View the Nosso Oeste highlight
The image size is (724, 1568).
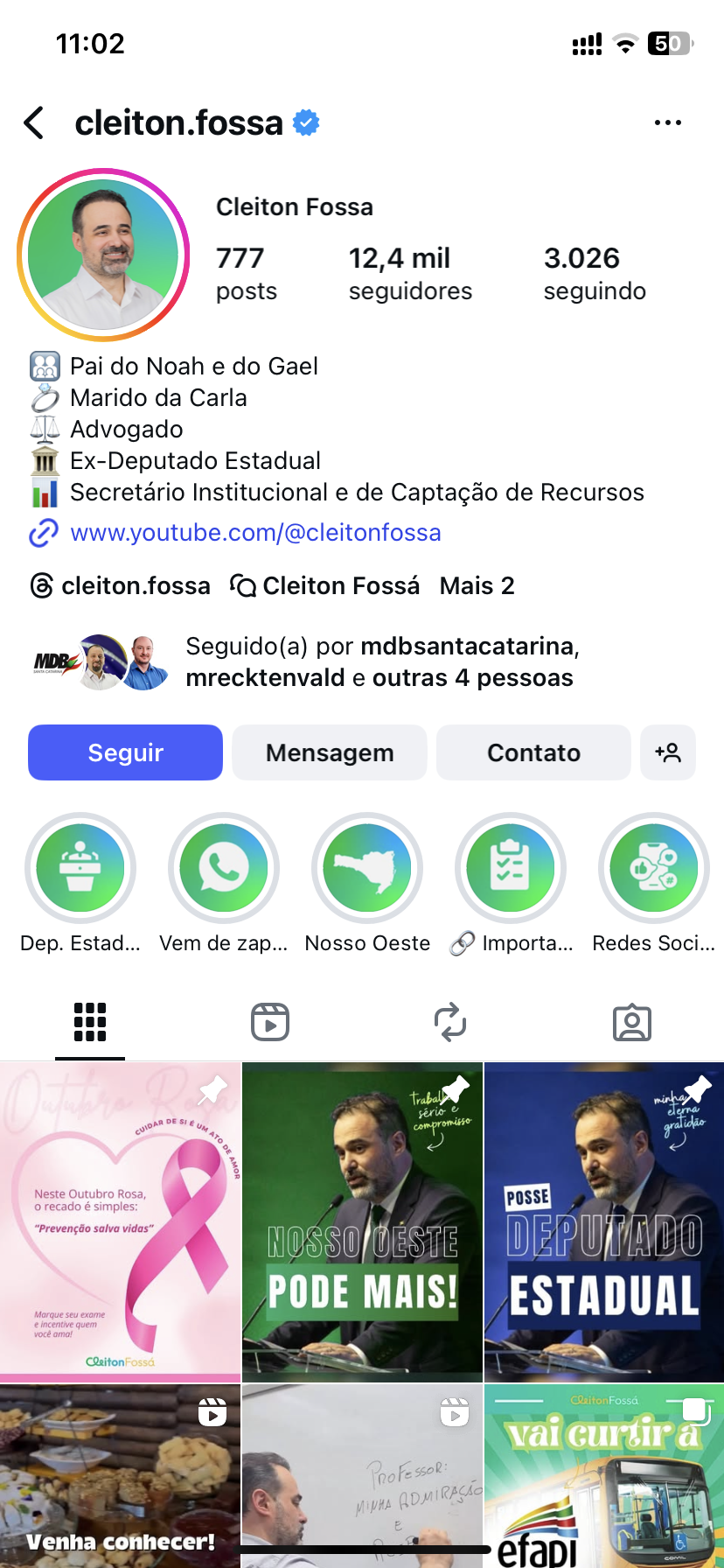coord(367,868)
